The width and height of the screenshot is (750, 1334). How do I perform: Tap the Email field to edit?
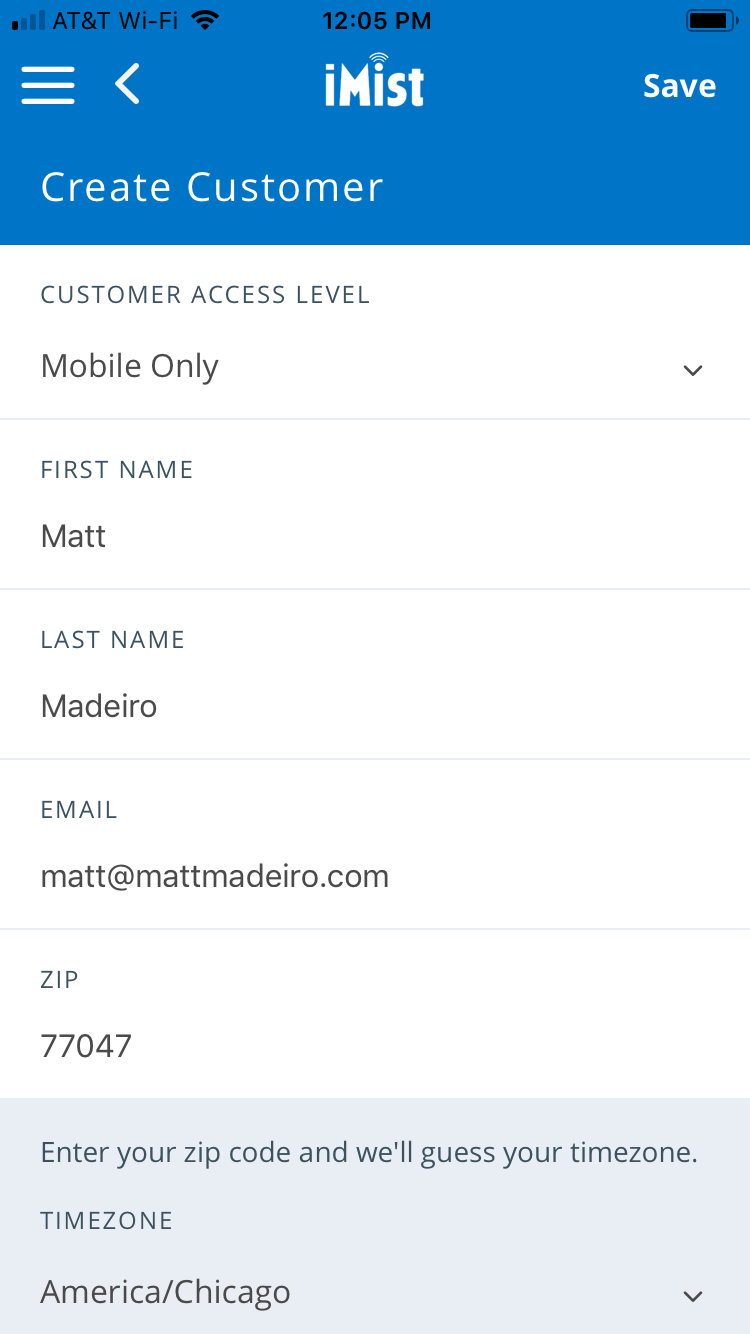[375, 876]
